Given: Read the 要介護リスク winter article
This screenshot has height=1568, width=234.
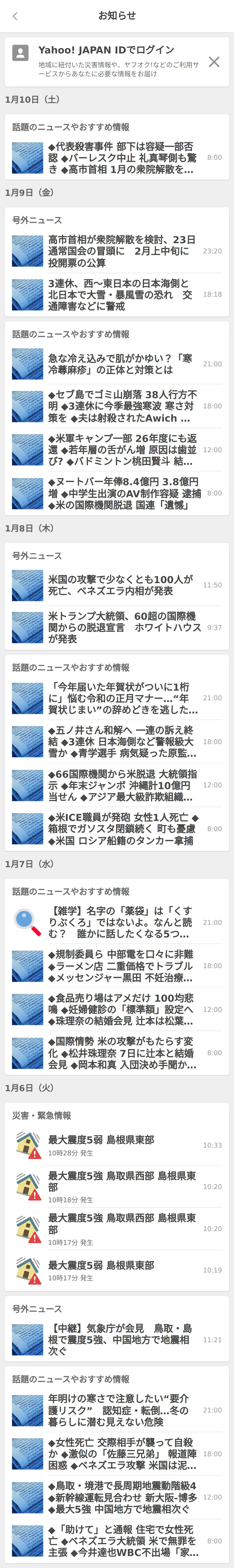Looking at the screenshot, I should point(122,1410).
